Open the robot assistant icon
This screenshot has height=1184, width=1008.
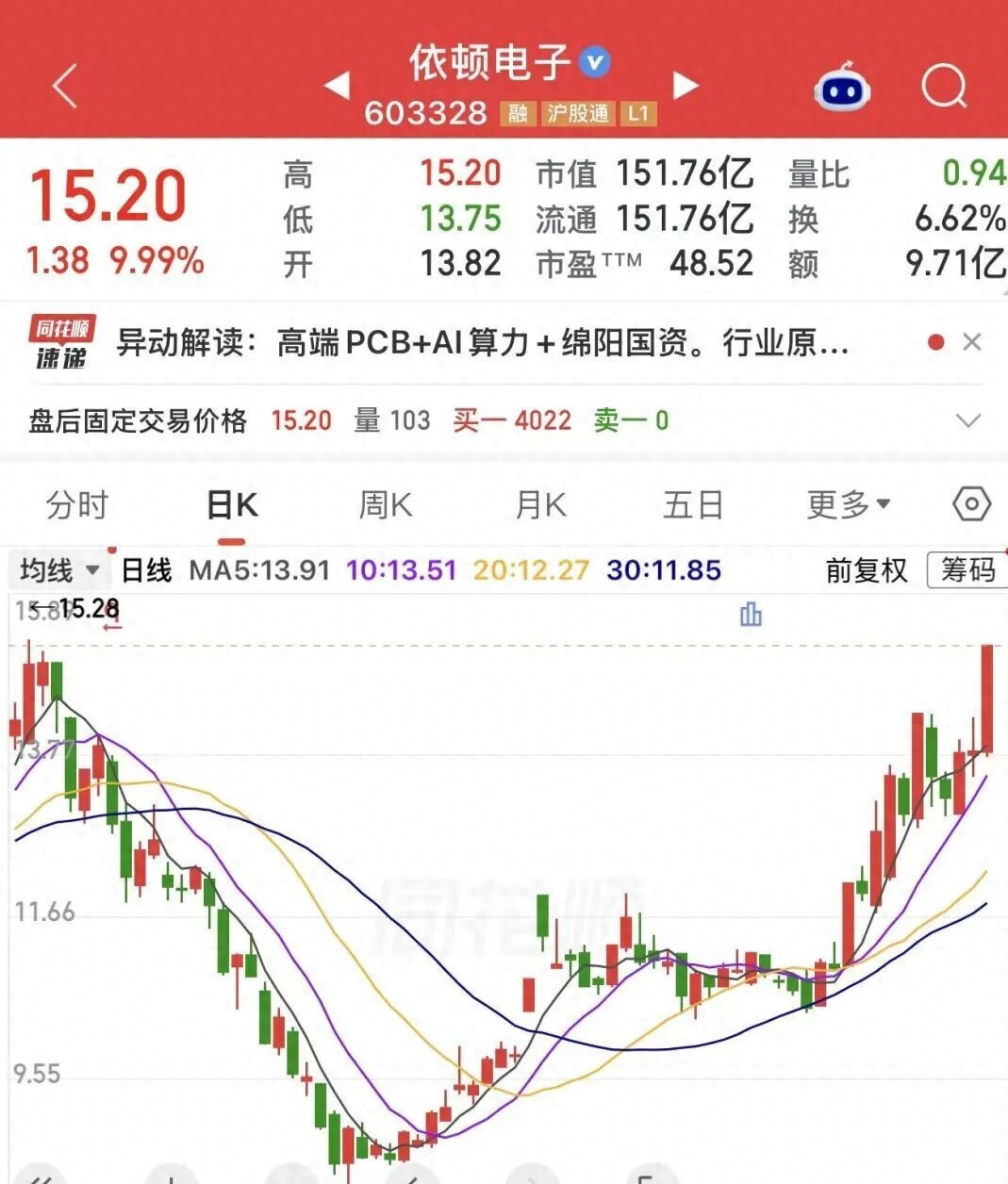(x=842, y=87)
